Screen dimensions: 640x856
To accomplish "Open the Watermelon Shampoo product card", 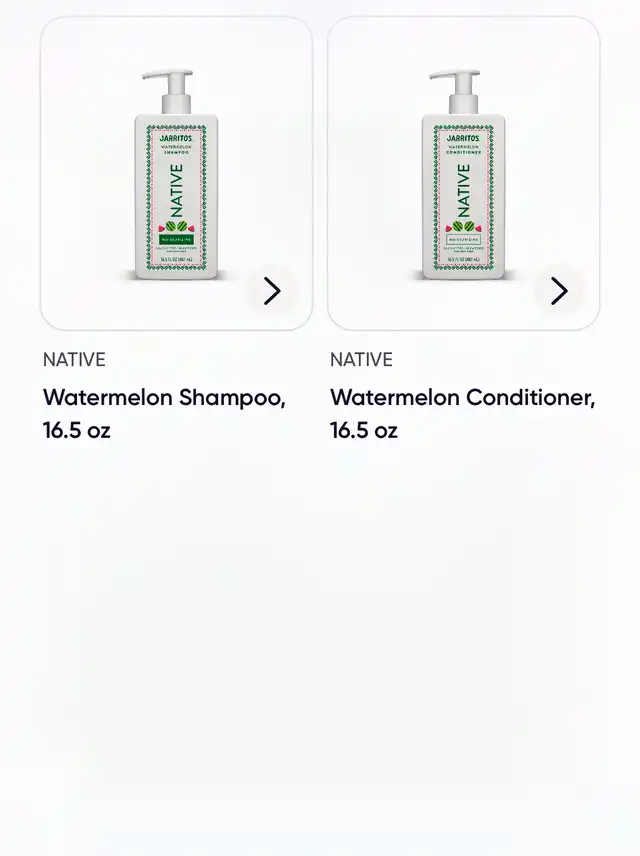I will click(165, 413).
